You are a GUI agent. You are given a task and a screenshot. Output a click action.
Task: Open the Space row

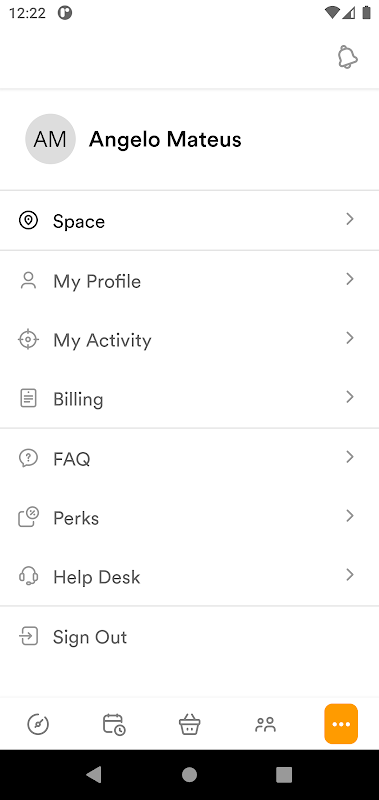[x=189, y=220]
